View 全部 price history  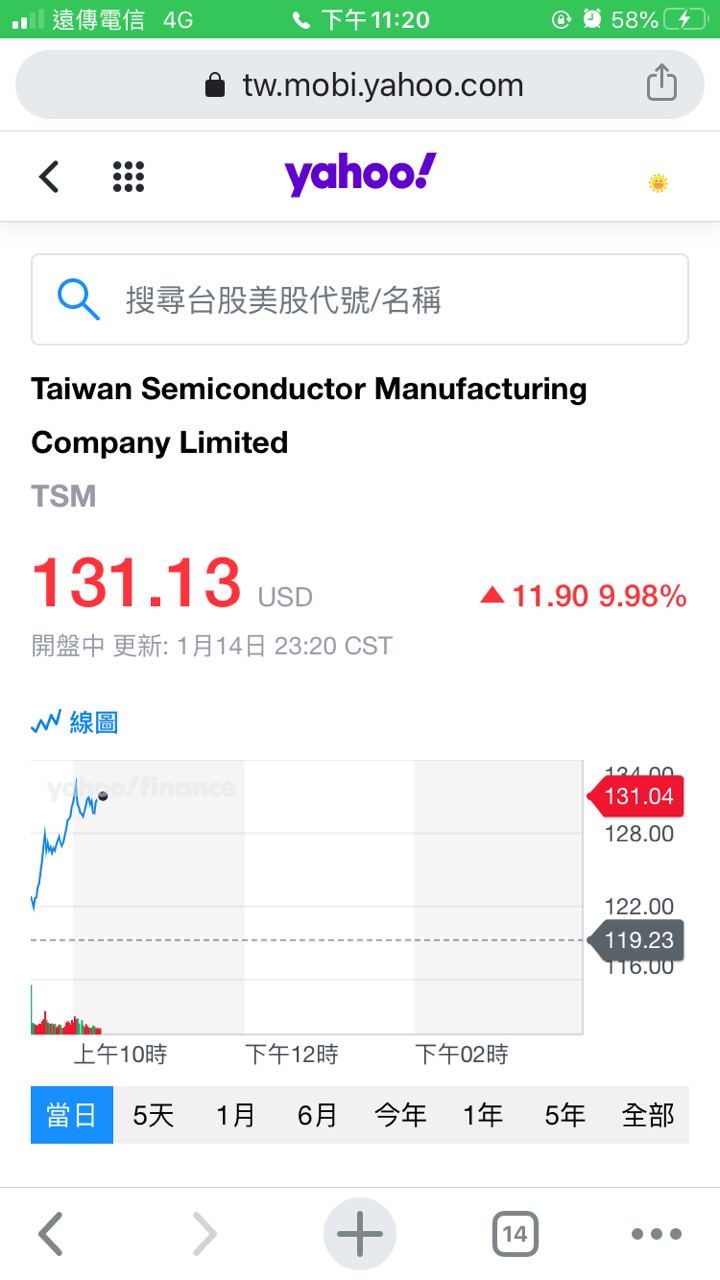[x=648, y=1115]
